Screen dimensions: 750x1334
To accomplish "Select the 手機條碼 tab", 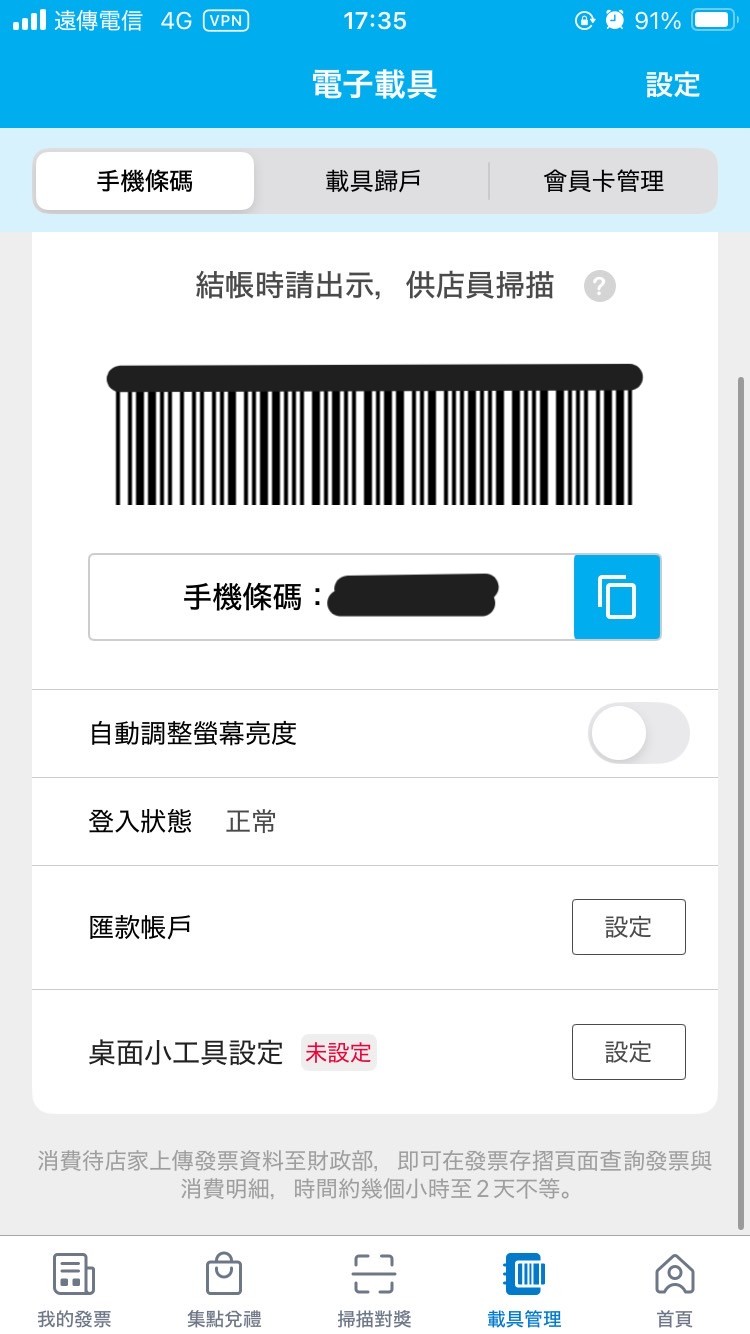I will tap(145, 181).
